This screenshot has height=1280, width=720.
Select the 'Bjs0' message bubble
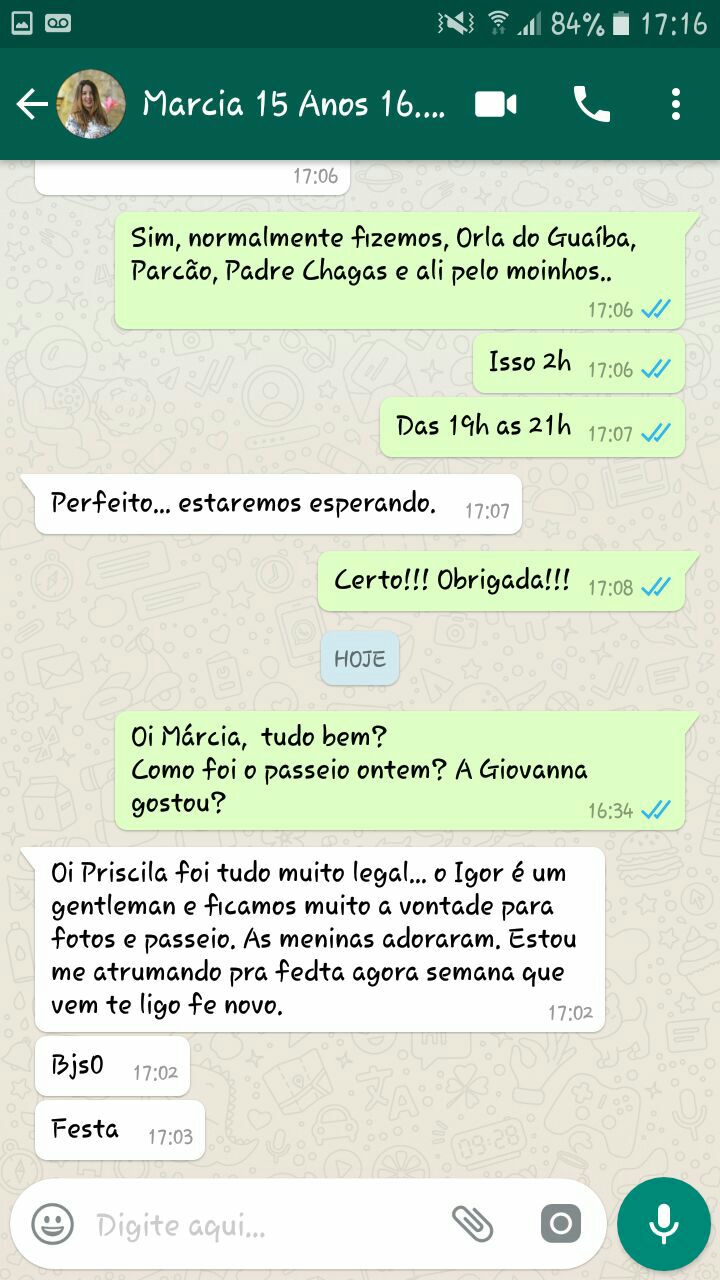(110, 1065)
